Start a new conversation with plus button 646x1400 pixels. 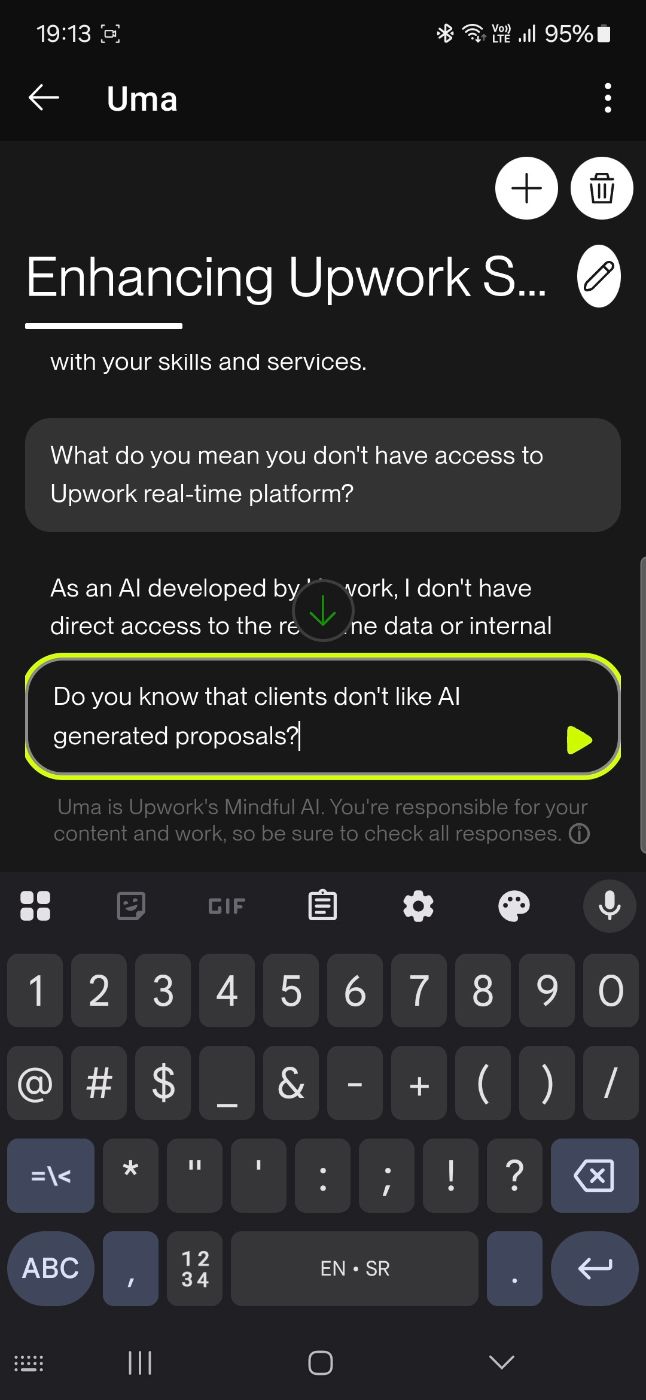point(526,188)
